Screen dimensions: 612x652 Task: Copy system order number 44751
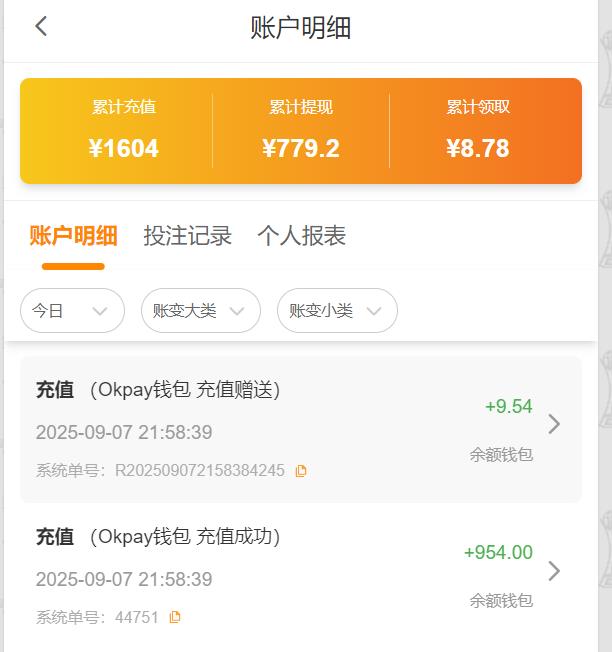pyautogui.click(x=175, y=617)
